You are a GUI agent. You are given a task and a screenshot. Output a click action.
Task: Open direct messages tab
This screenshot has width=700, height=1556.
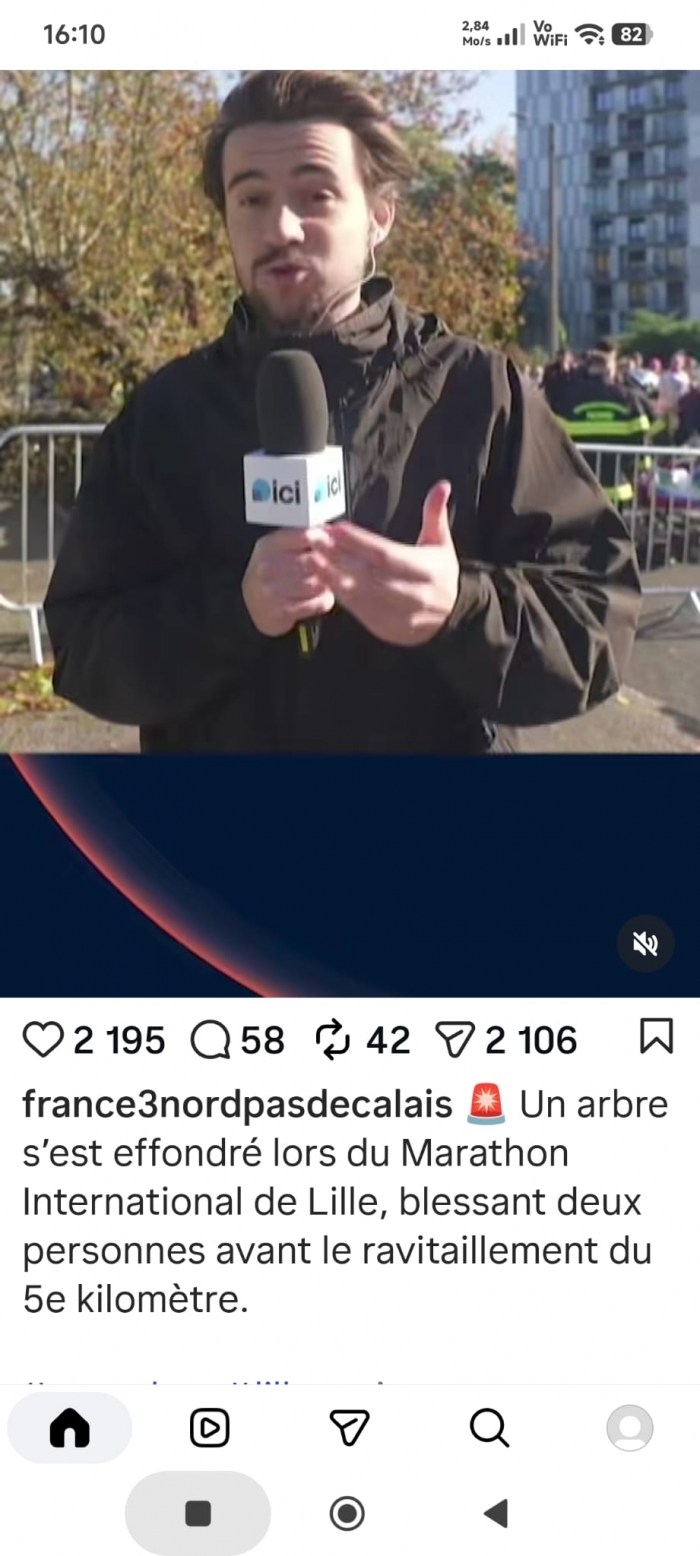point(349,1428)
